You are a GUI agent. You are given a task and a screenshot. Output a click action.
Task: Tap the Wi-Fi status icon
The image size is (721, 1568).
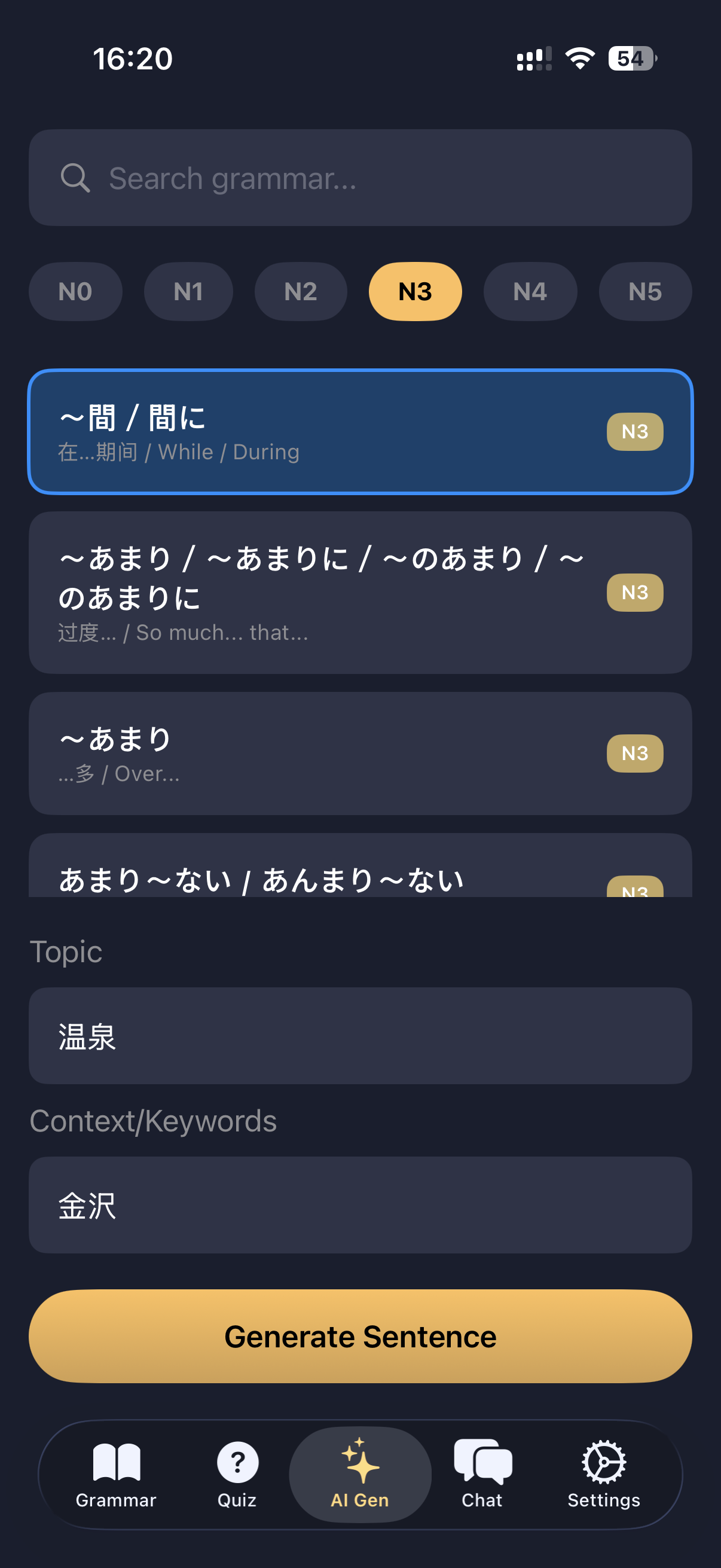click(579, 58)
